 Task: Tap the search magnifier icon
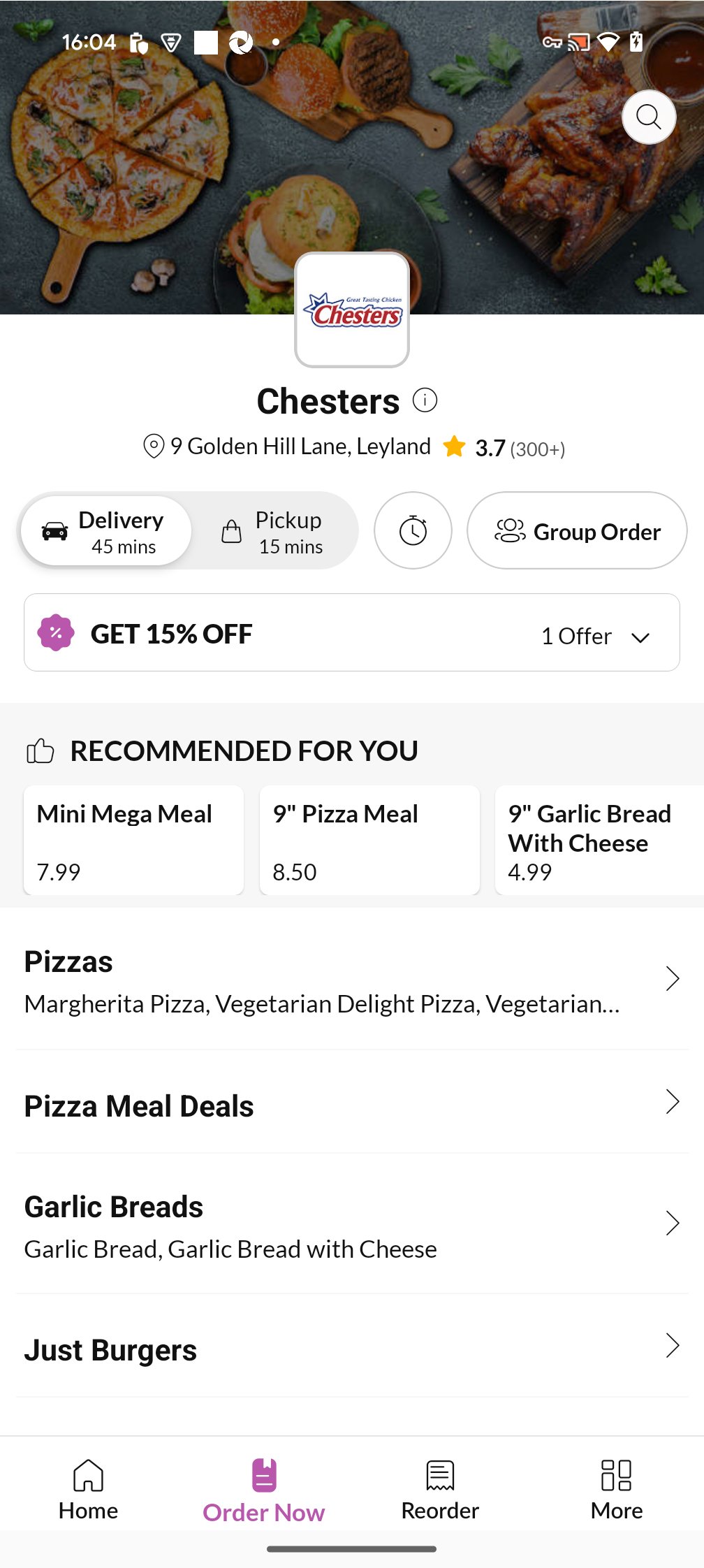[x=648, y=117]
